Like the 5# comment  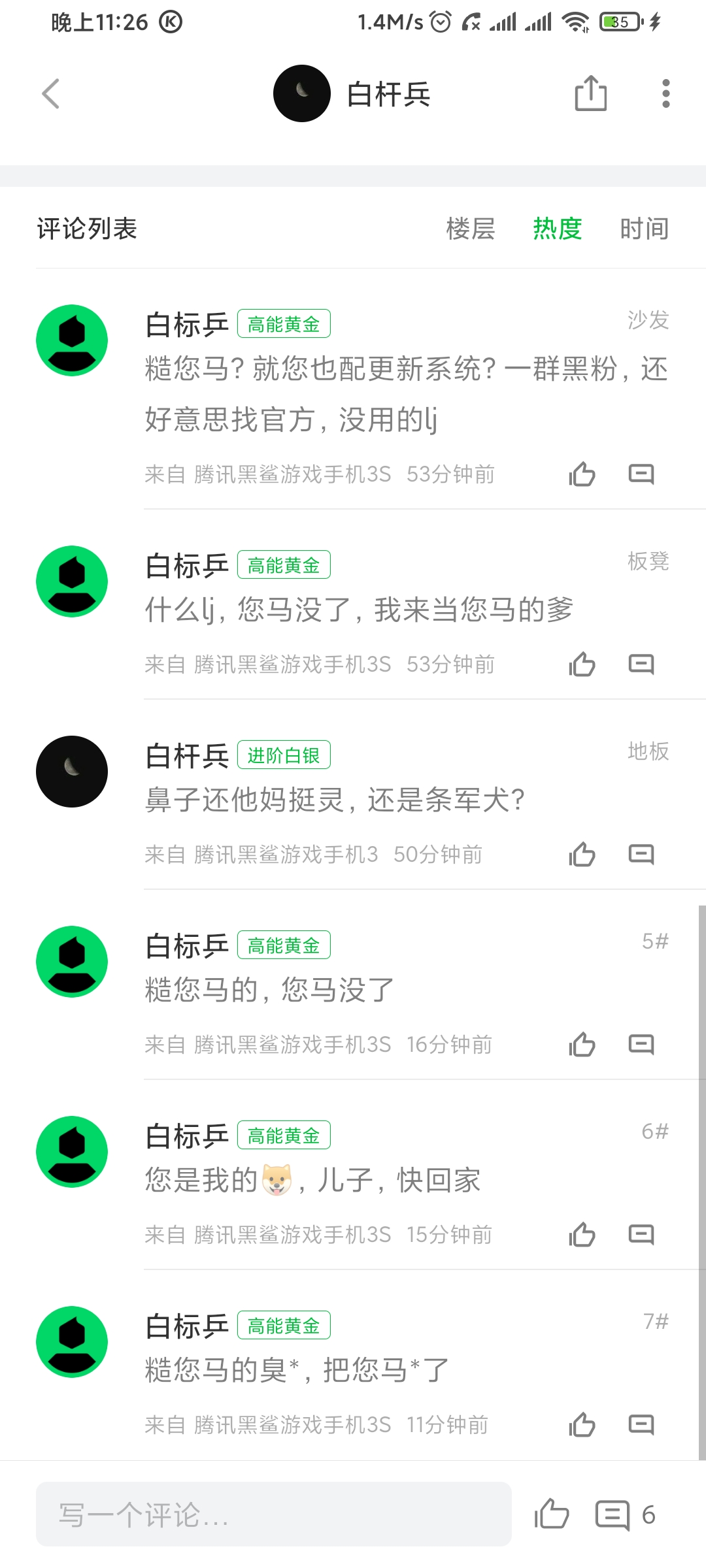[x=582, y=1045]
